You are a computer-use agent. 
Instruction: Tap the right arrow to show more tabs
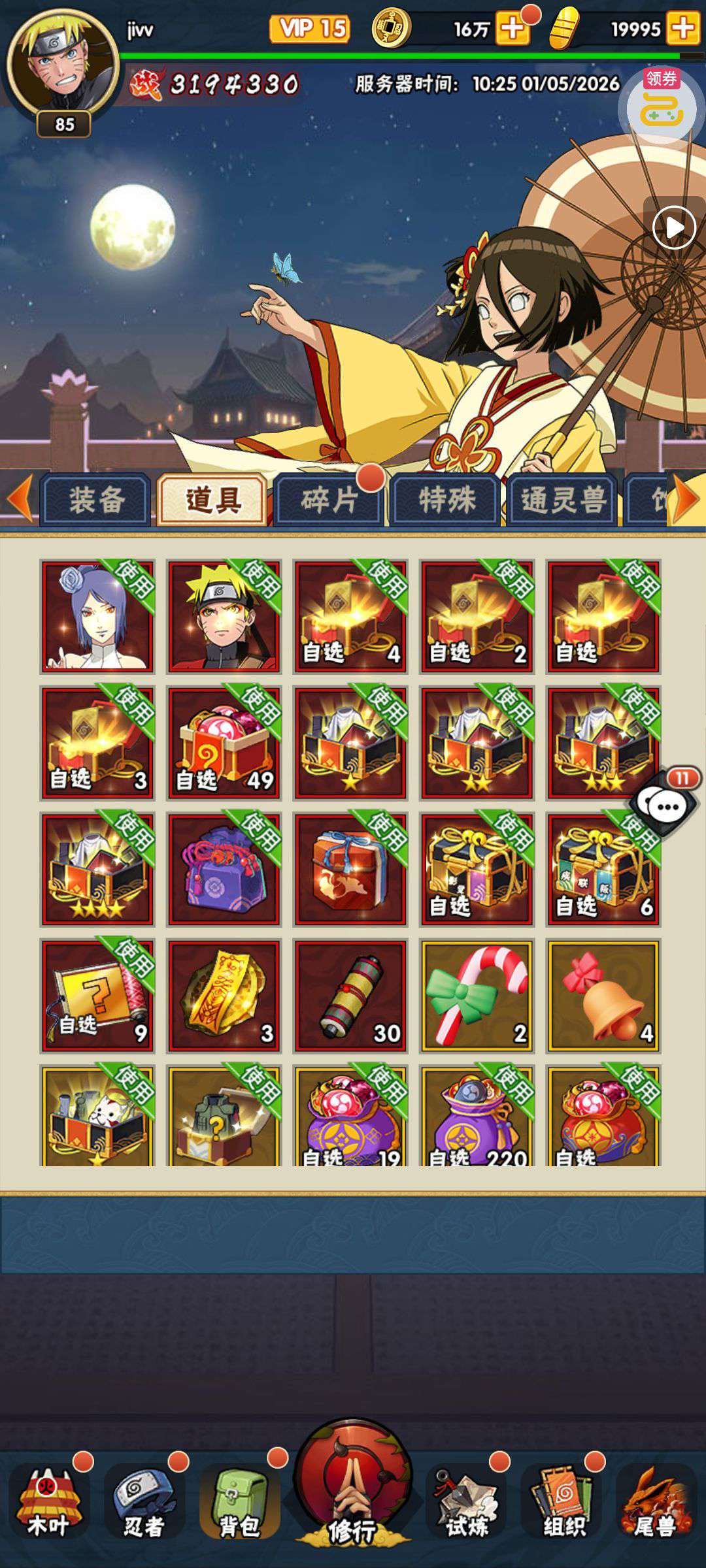pyautogui.click(x=686, y=499)
